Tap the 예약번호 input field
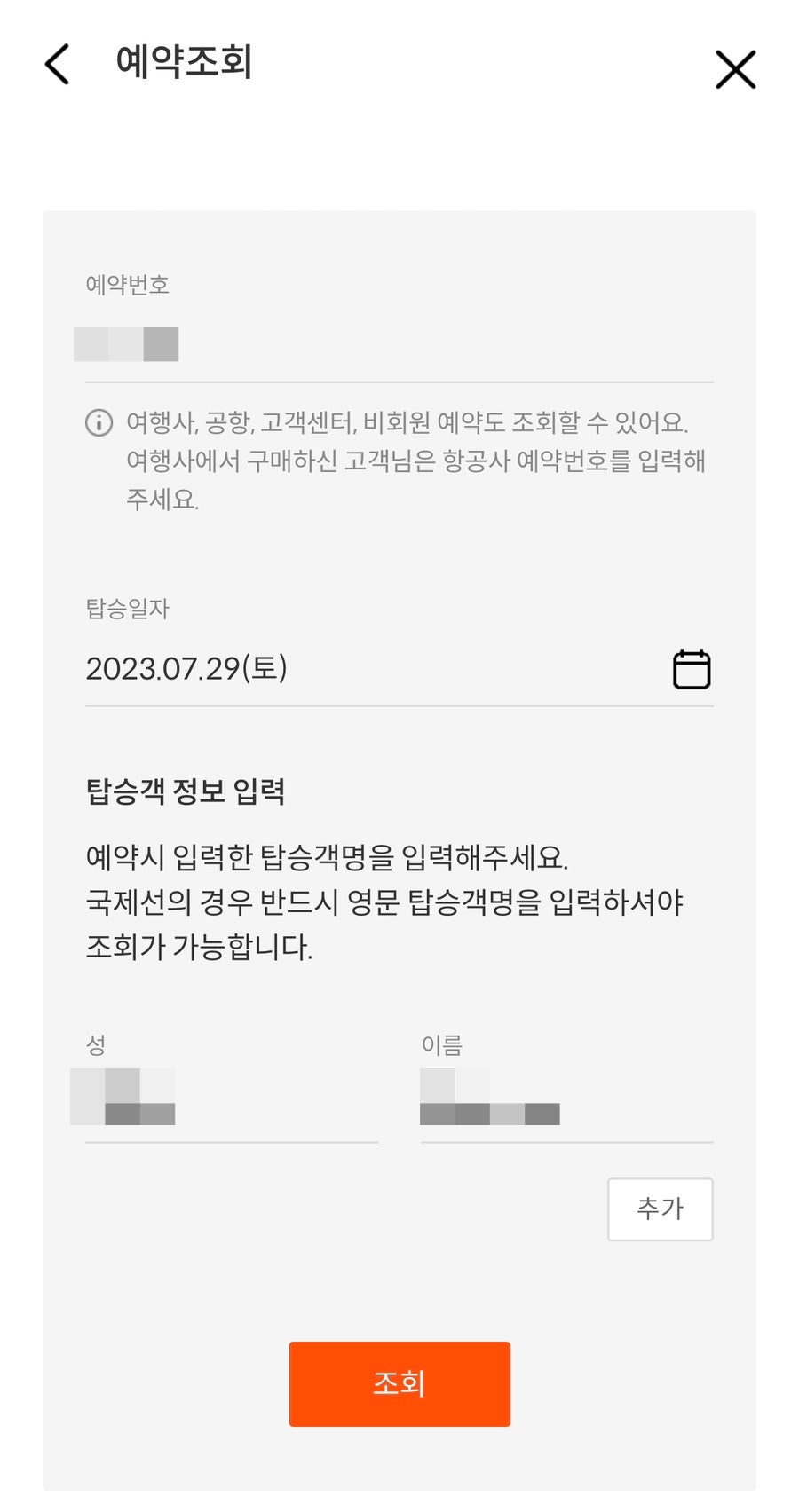799x1512 pixels. point(399,344)
